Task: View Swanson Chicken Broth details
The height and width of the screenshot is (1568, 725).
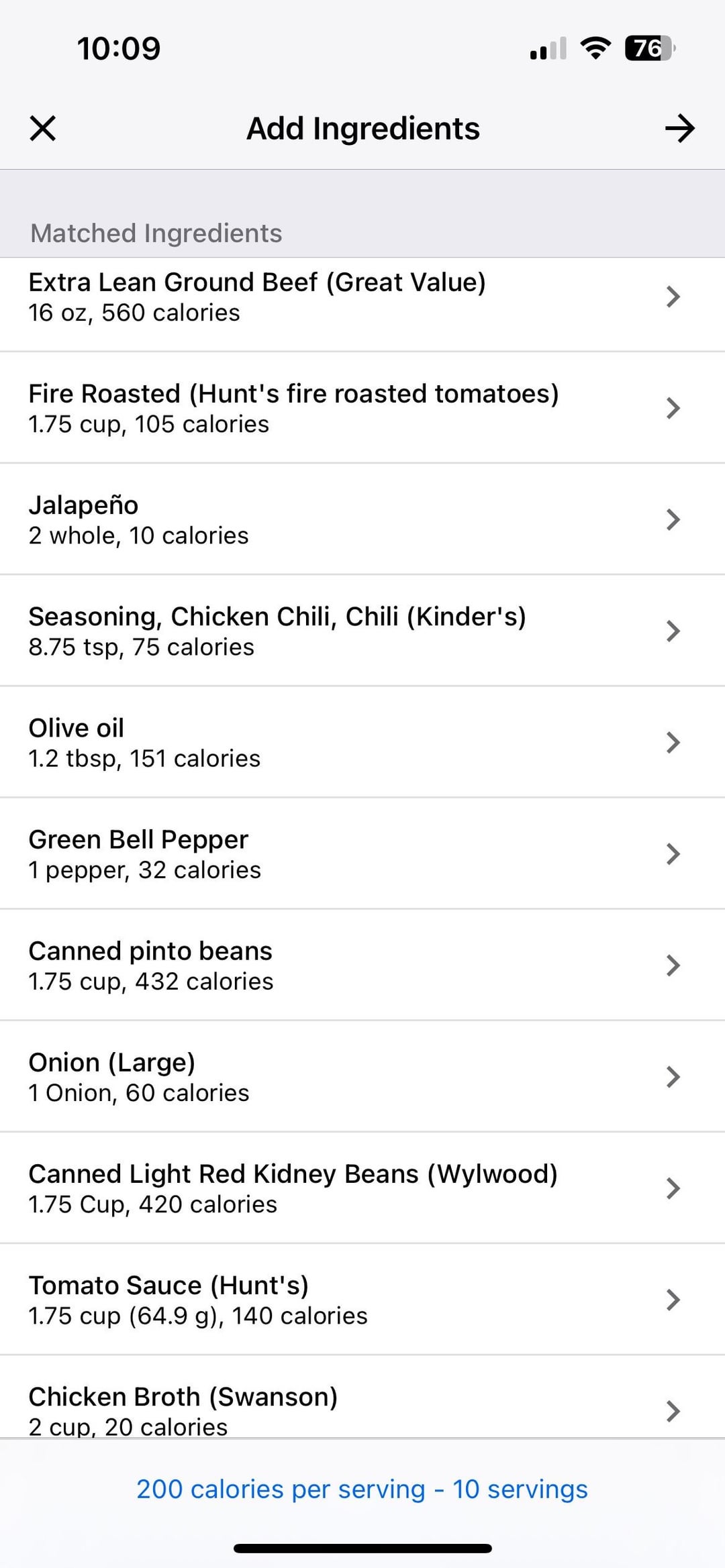Action: (362, 1408)
